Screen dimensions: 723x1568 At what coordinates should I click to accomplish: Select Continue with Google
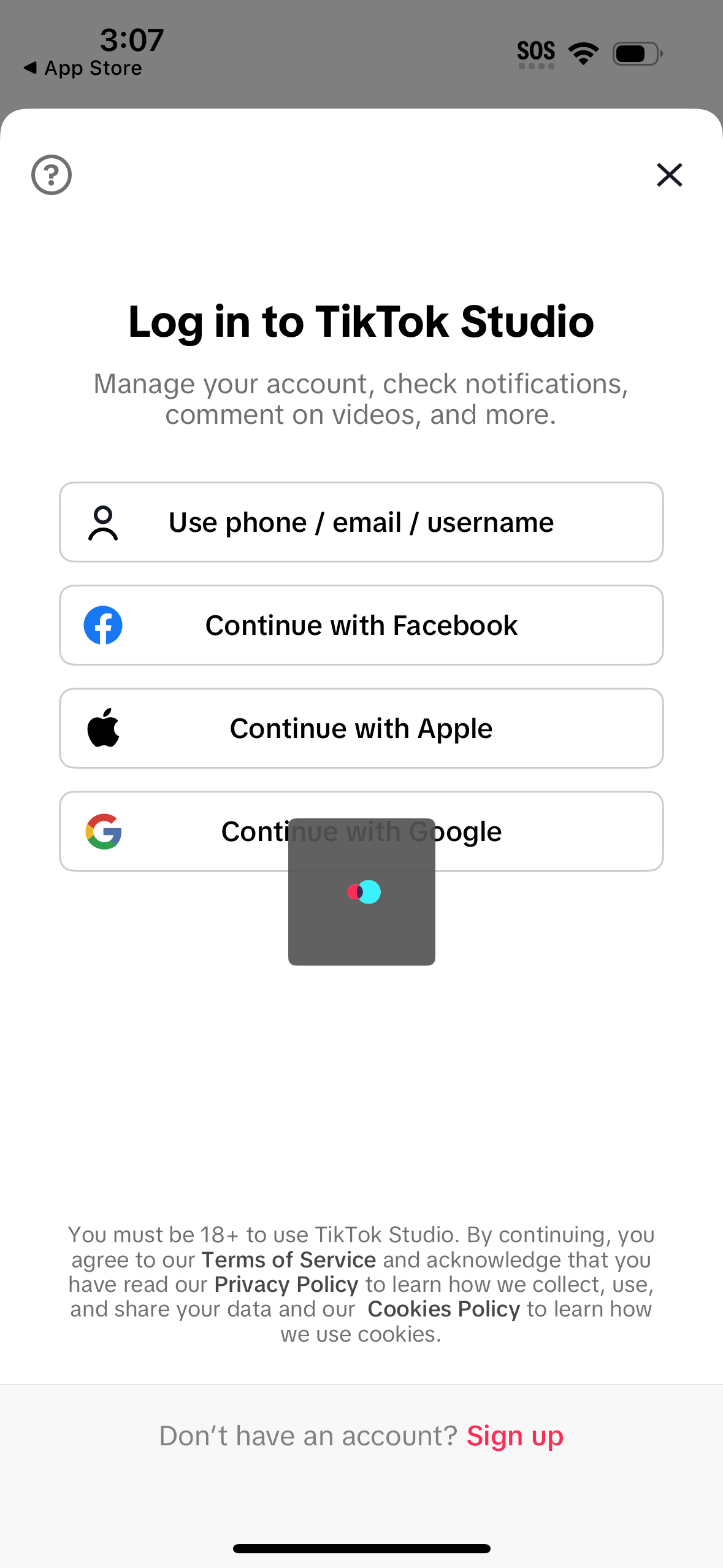[361, 831]
